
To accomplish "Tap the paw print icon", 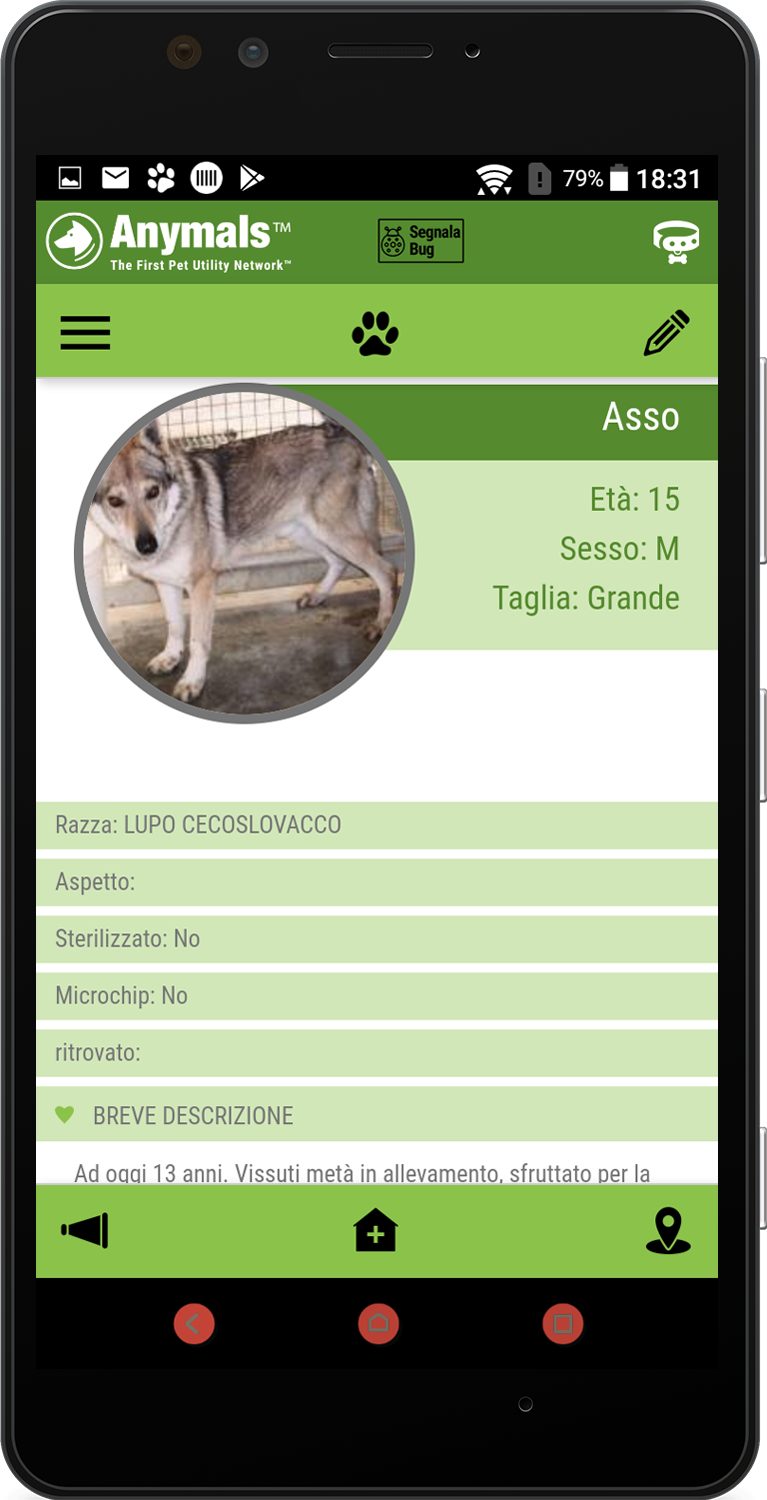I will coord(375,333).
